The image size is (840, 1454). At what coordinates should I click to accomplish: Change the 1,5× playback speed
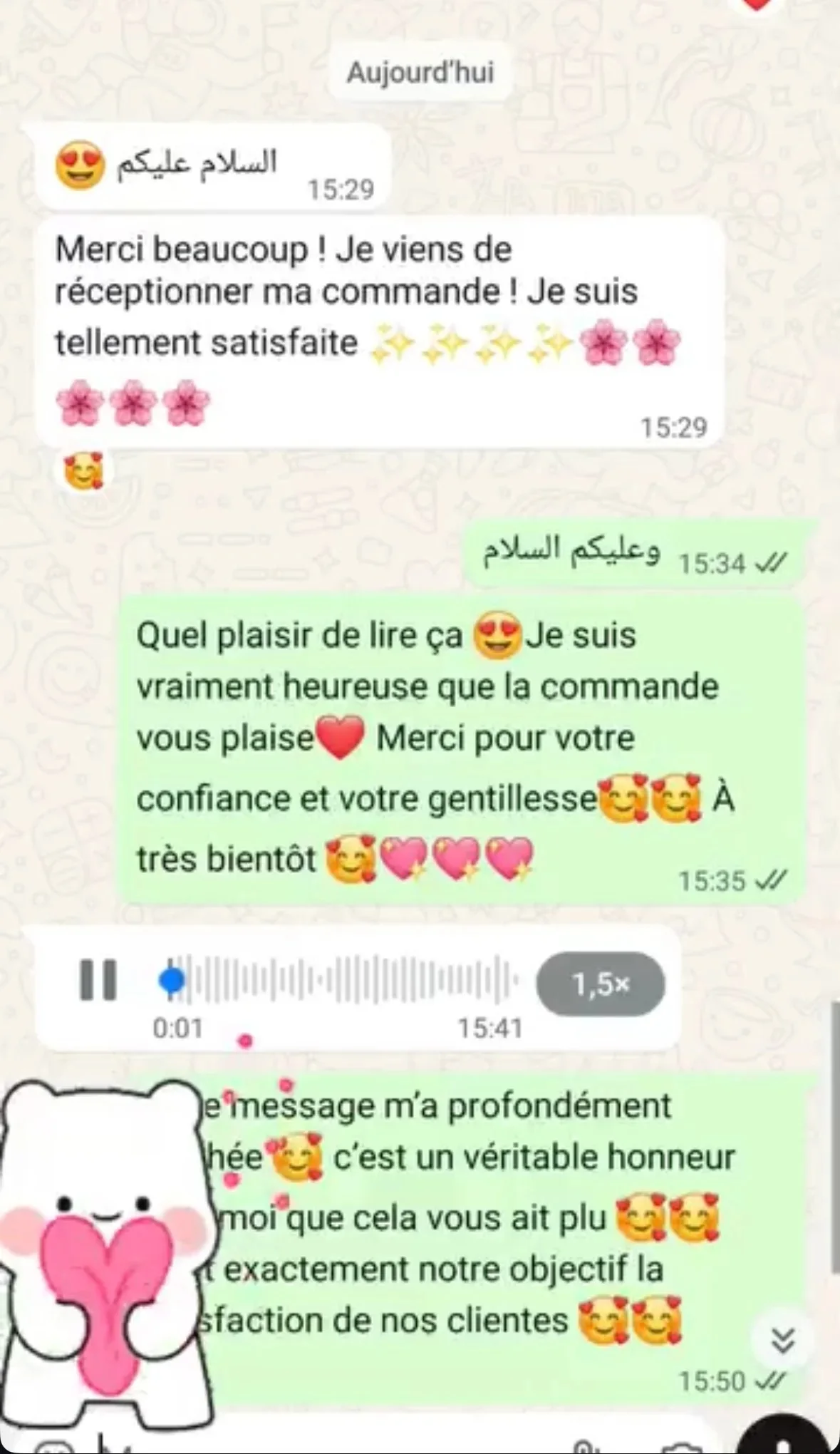point(601,984)
